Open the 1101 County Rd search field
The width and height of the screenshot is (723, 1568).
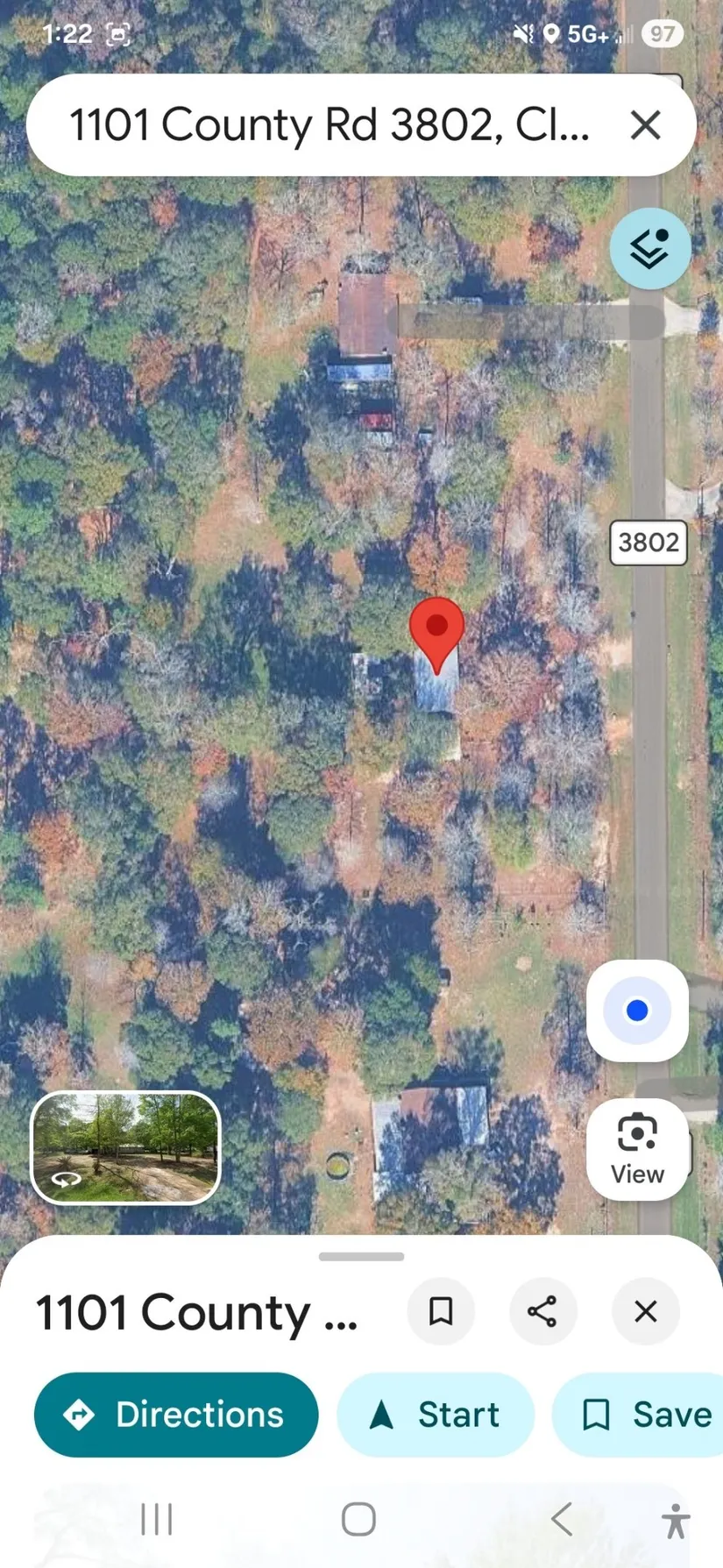click(x=329, y=125)
